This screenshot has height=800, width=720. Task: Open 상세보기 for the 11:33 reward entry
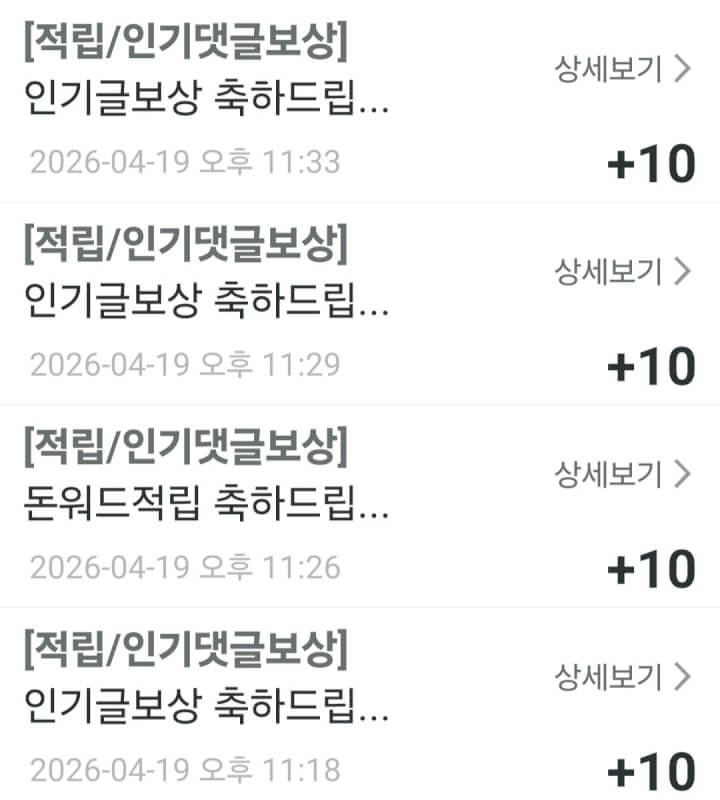pyautogui.click(x=623, y=69)
